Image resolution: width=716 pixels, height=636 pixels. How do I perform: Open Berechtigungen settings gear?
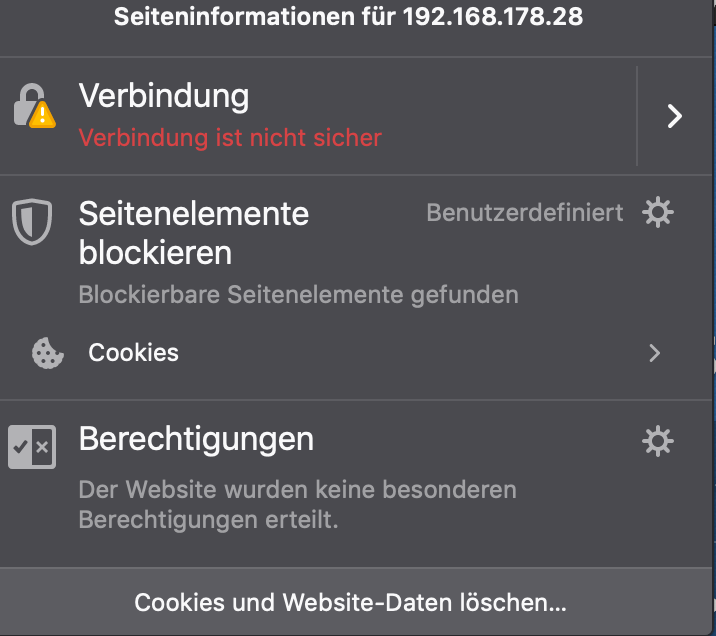pos(658,441)
